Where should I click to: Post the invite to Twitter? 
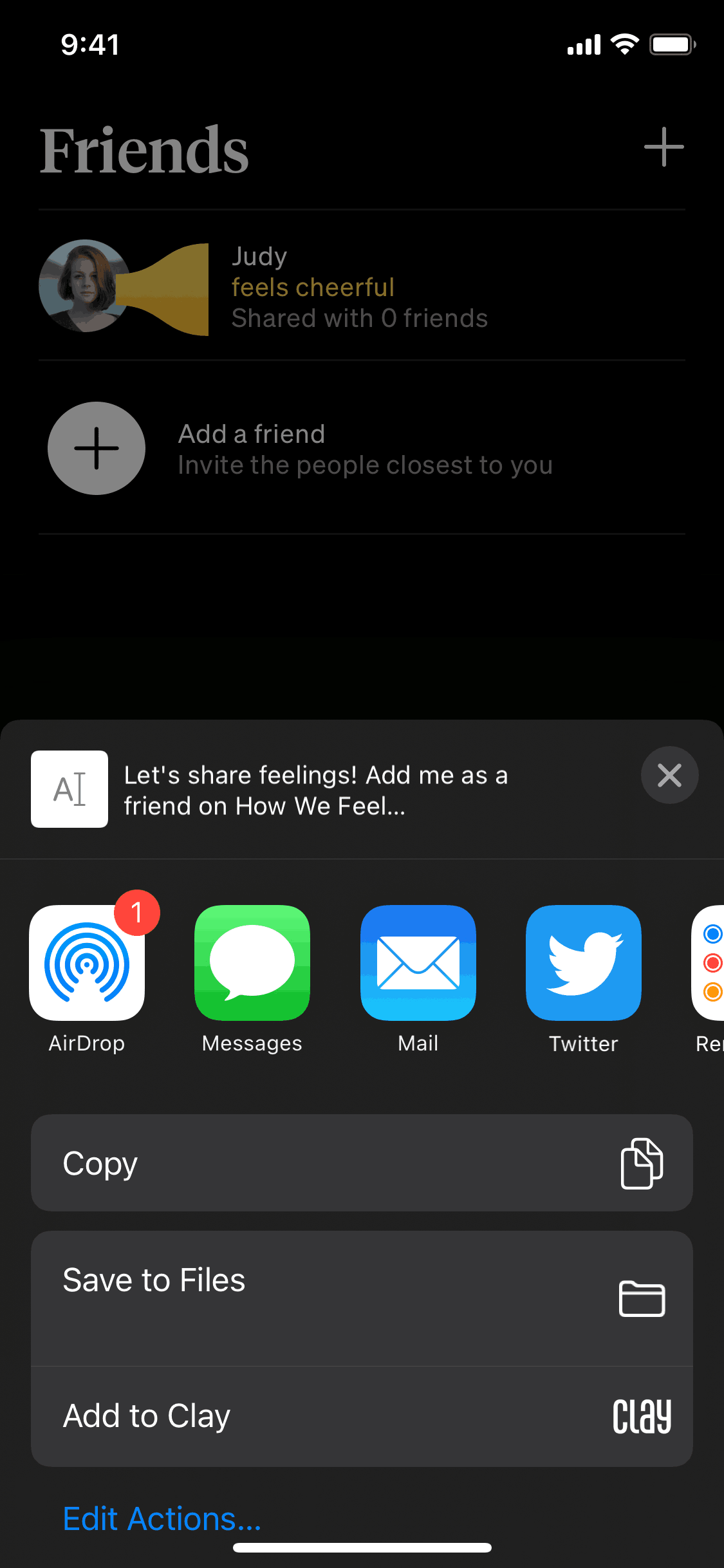click(x=583, y=963)
